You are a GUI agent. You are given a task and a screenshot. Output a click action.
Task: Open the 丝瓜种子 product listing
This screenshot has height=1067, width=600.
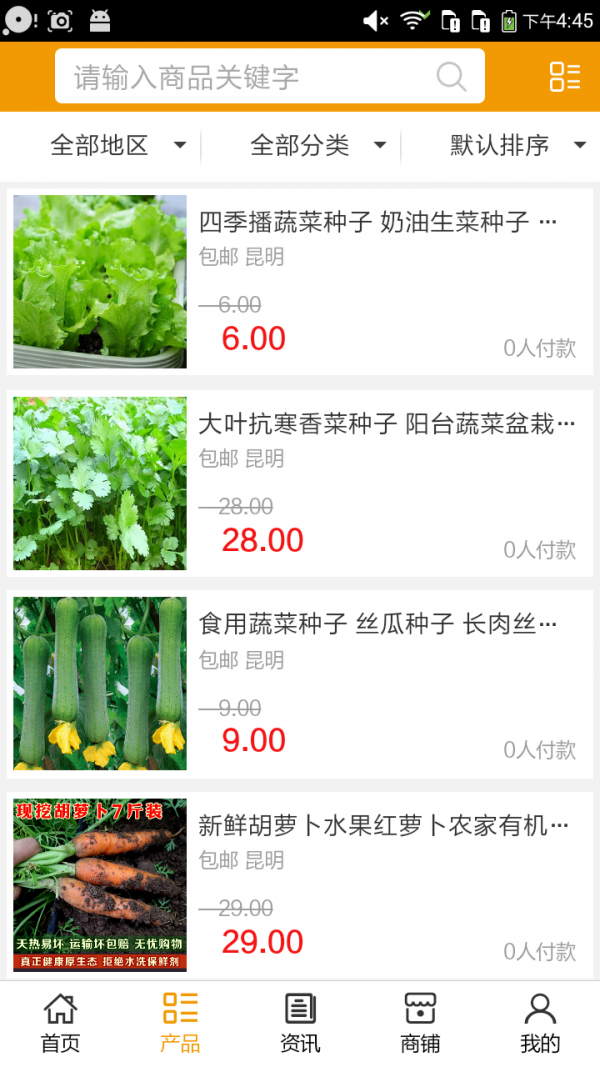(300, 684)
